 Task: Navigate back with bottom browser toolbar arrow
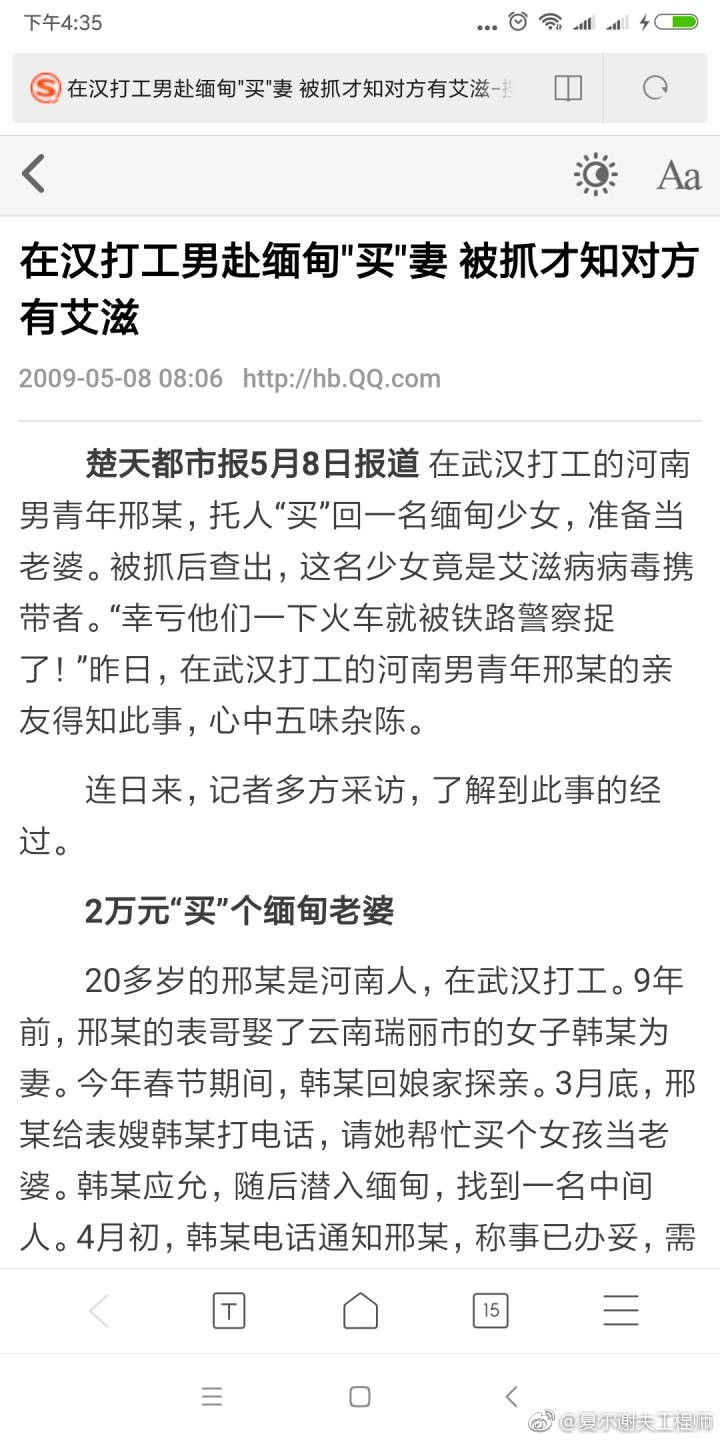coord(98,1310)
